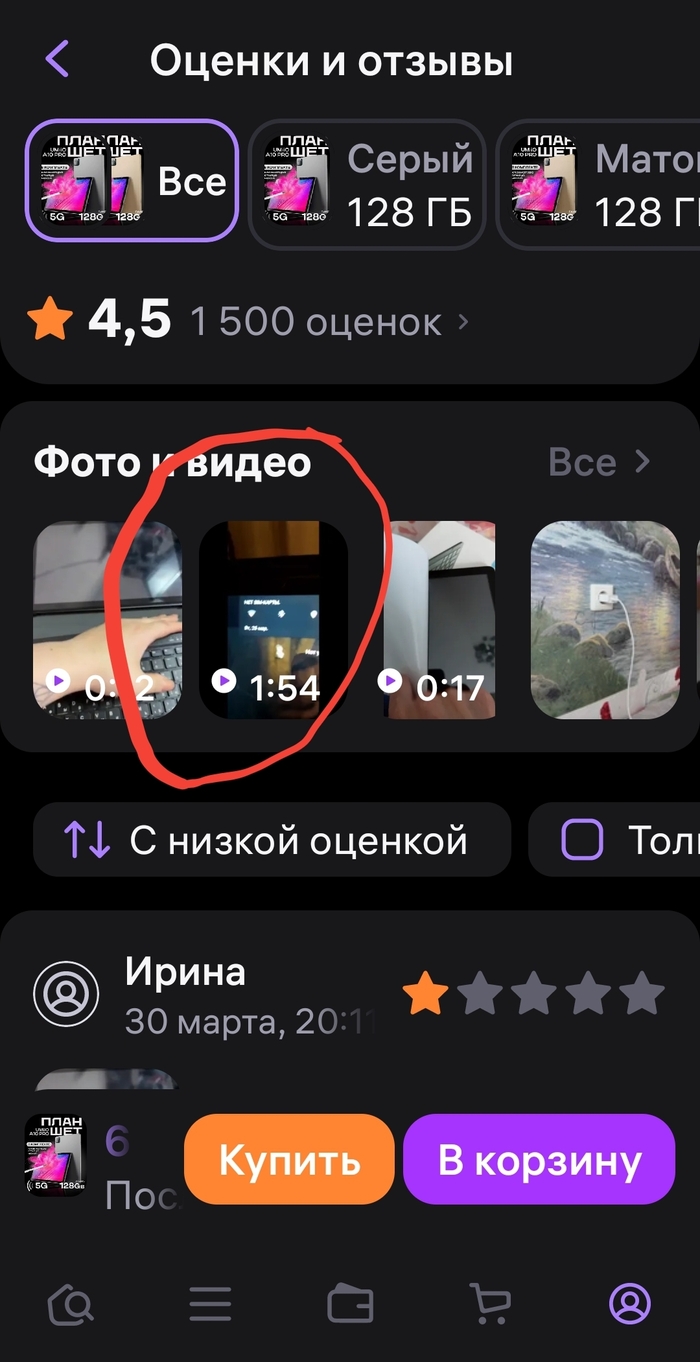Change sorting "С низкой оценкой"
This screenshot has height=1362, width=700.
point(271,840)
